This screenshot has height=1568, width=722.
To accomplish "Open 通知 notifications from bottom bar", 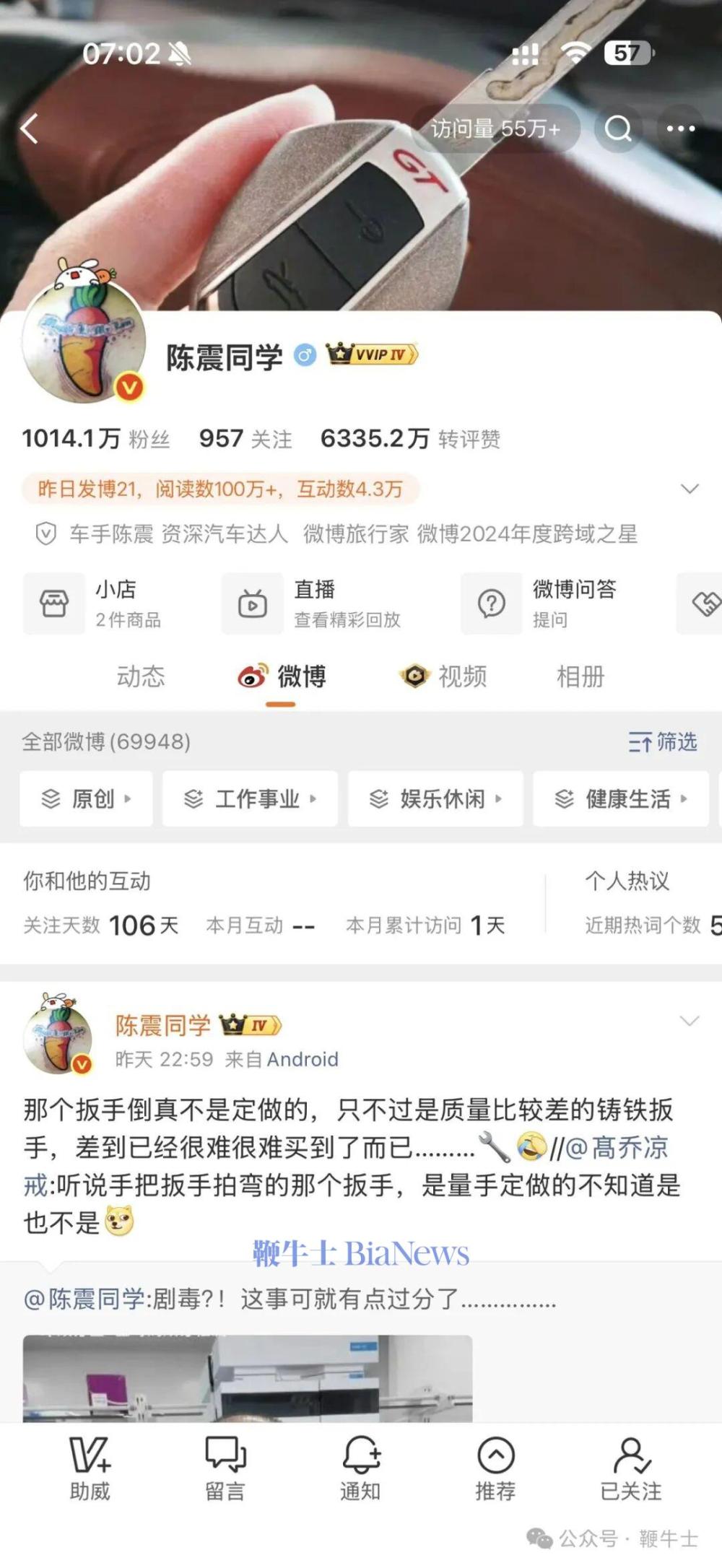I will point(361,1465).
